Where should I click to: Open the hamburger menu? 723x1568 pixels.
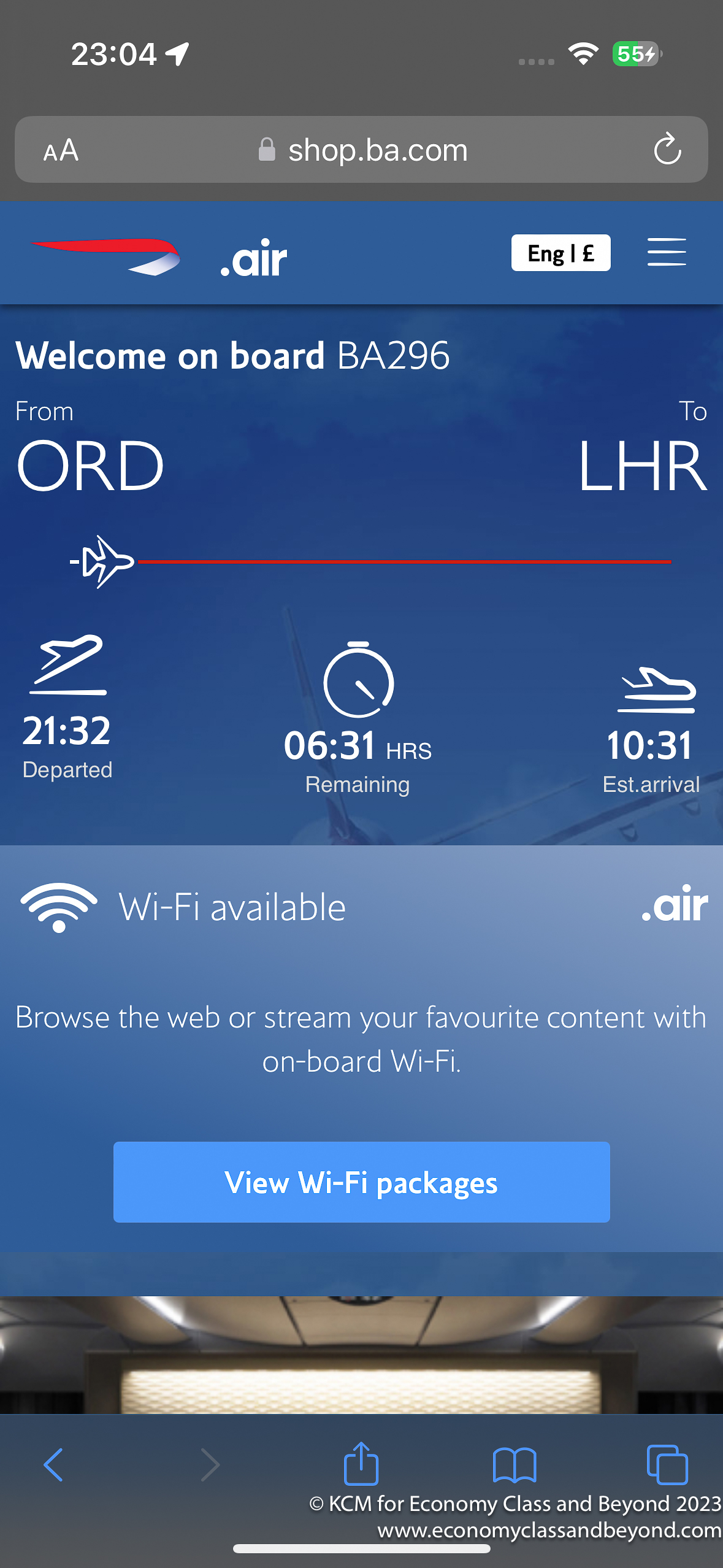[667, 252]
